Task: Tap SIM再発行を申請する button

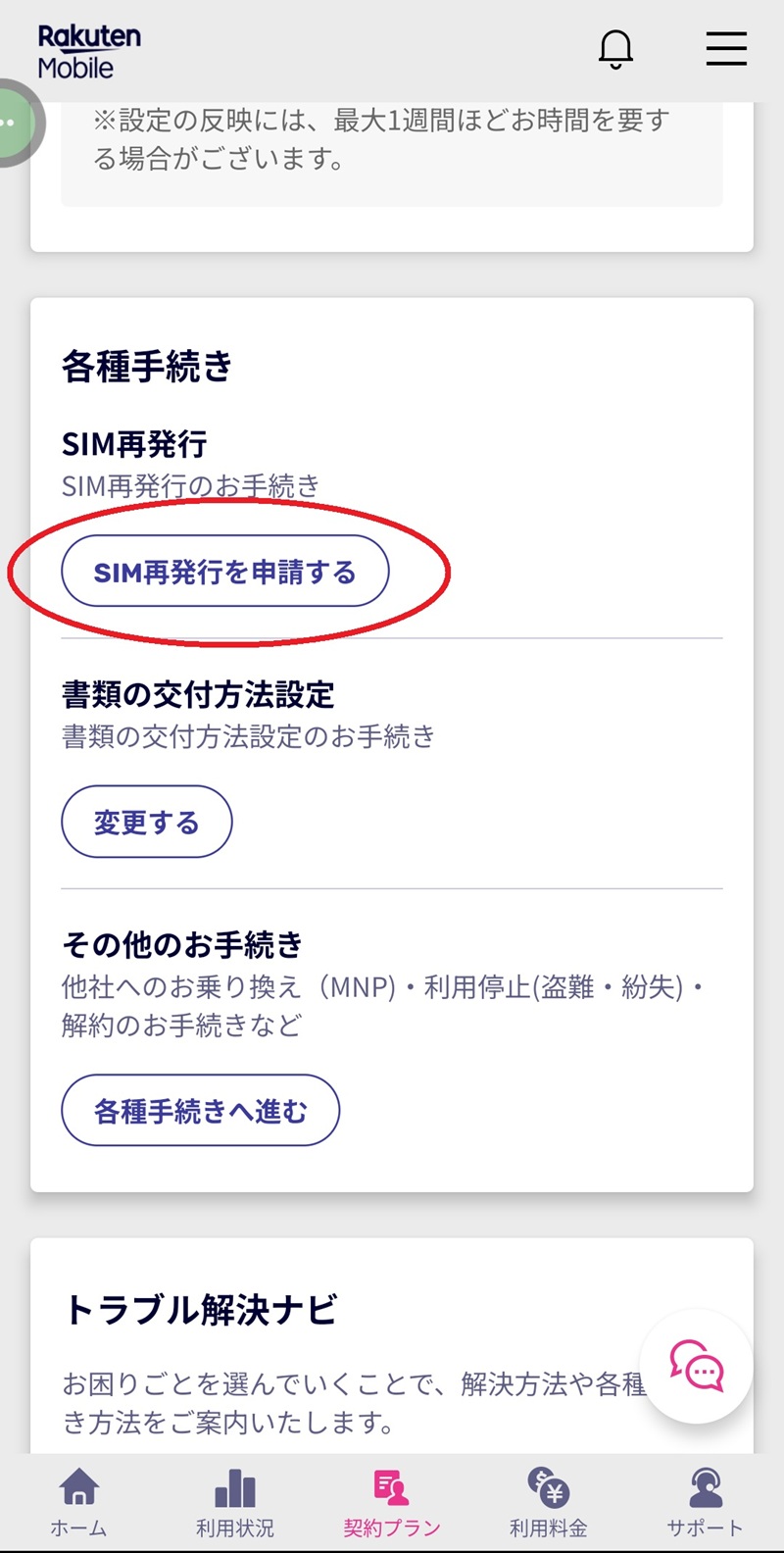Action: 225,572
